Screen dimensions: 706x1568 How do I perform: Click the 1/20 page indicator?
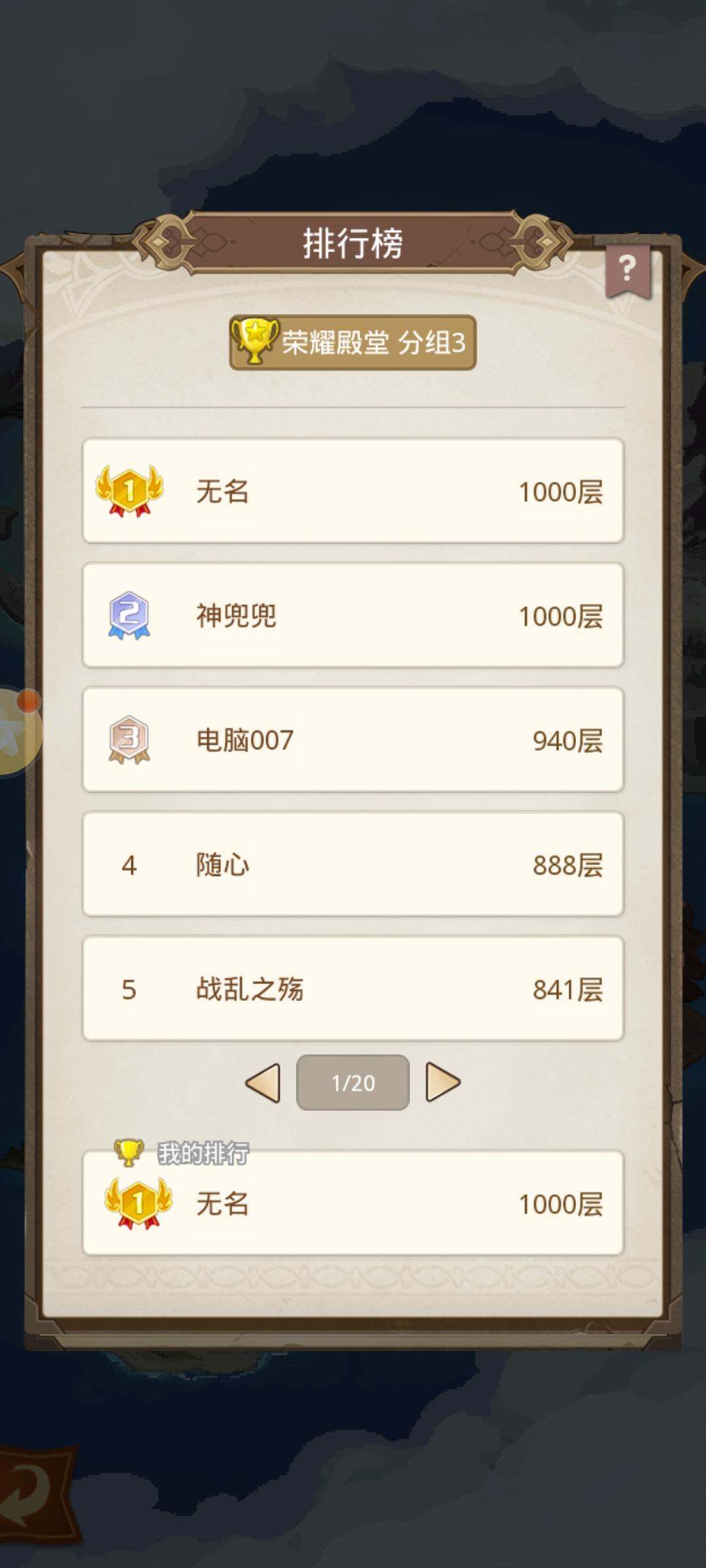[x=353, y=1083]
